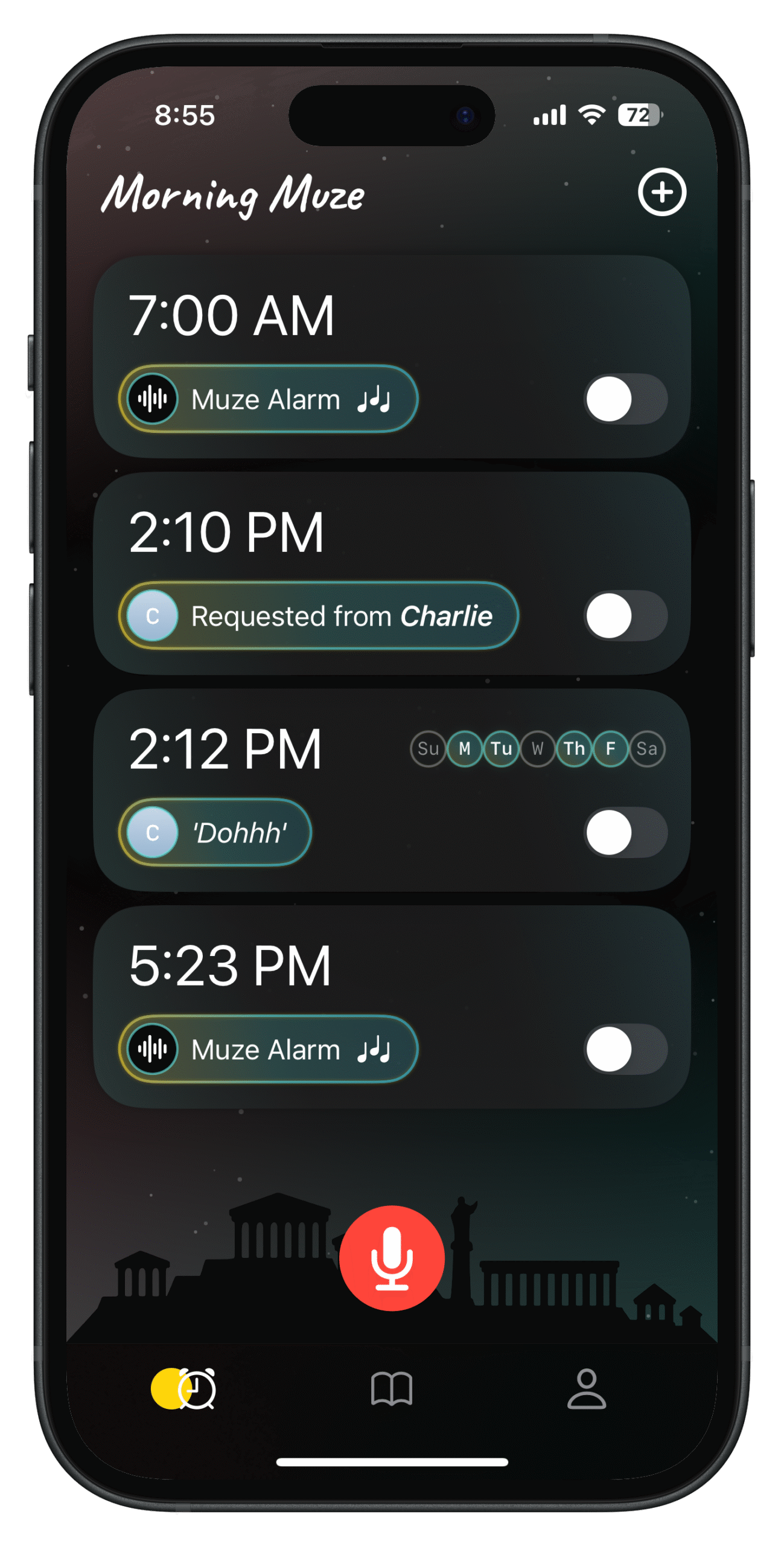Open the book library tab
This screenshot has height=1546, width=784.
click(x=392, y=1389)
